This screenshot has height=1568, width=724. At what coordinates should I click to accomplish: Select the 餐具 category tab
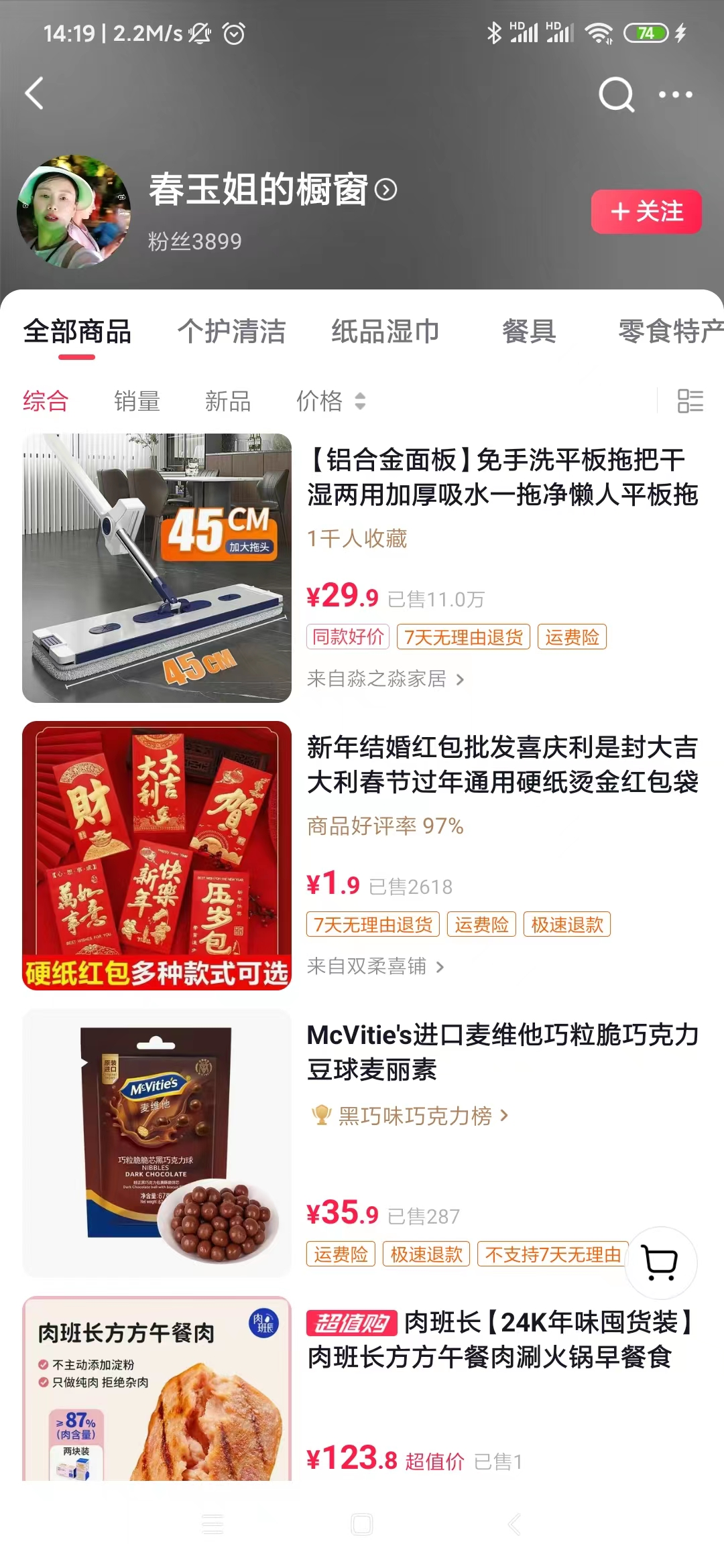click(529, 332)
